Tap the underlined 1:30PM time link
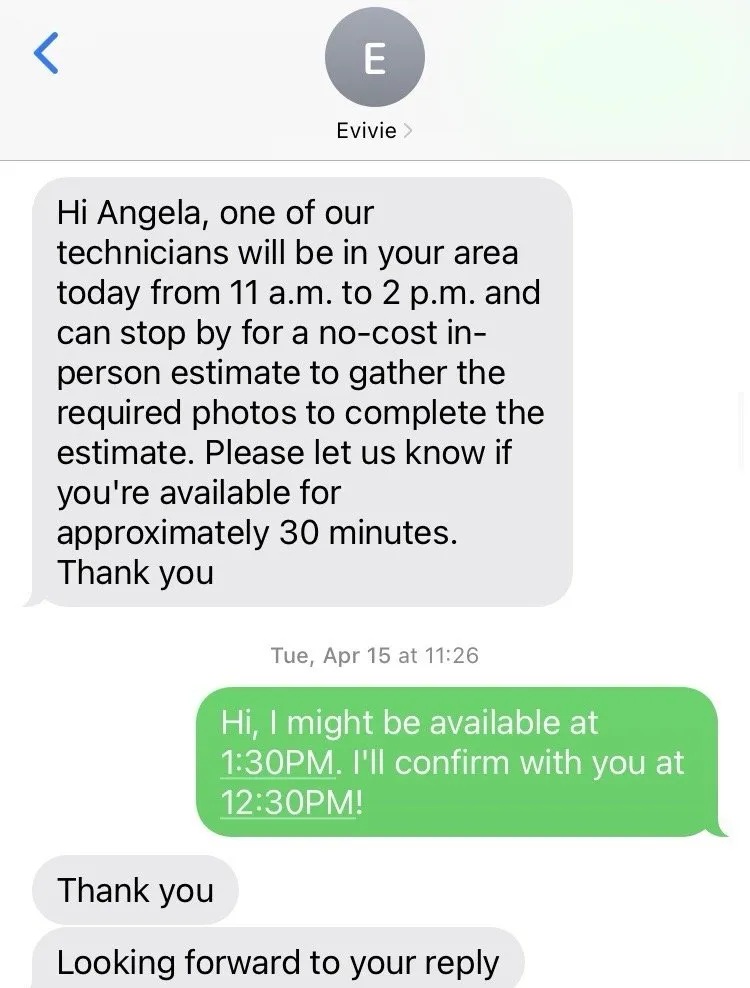This screenshot has width=750, height=988. 277,763
